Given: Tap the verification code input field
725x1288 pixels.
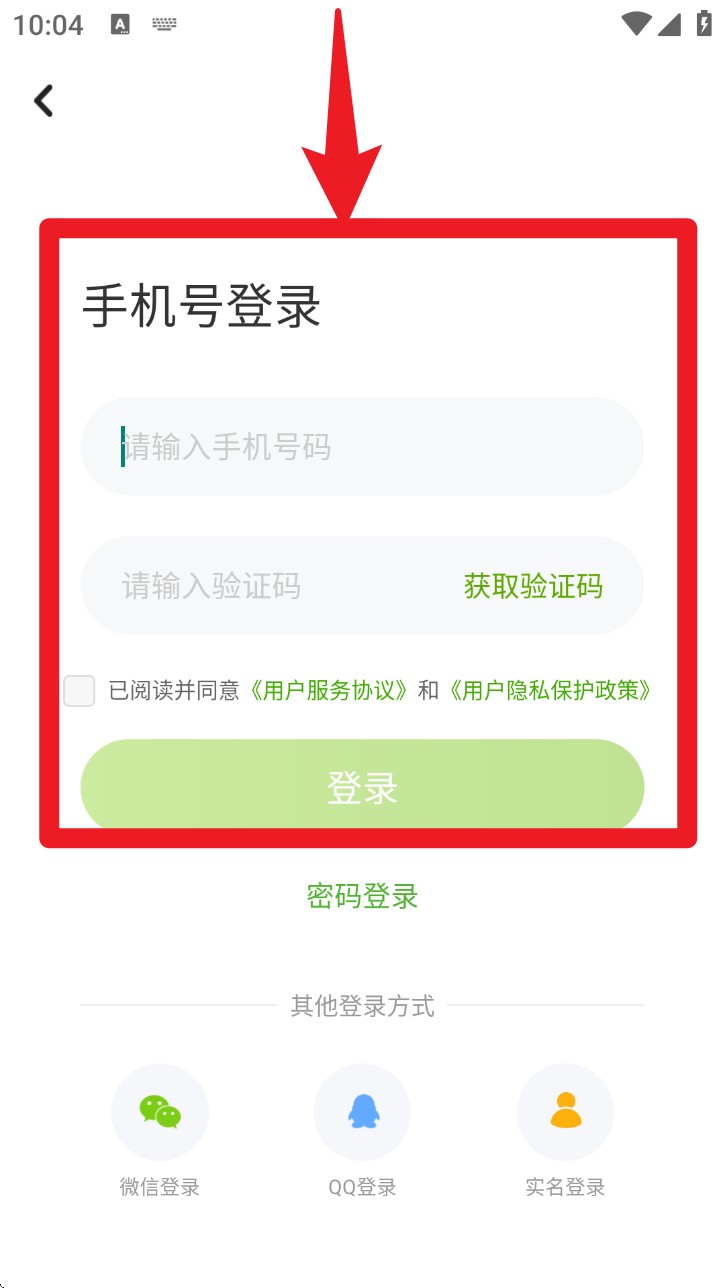Looking at the screenshot, I should click(x=270, y=586).
